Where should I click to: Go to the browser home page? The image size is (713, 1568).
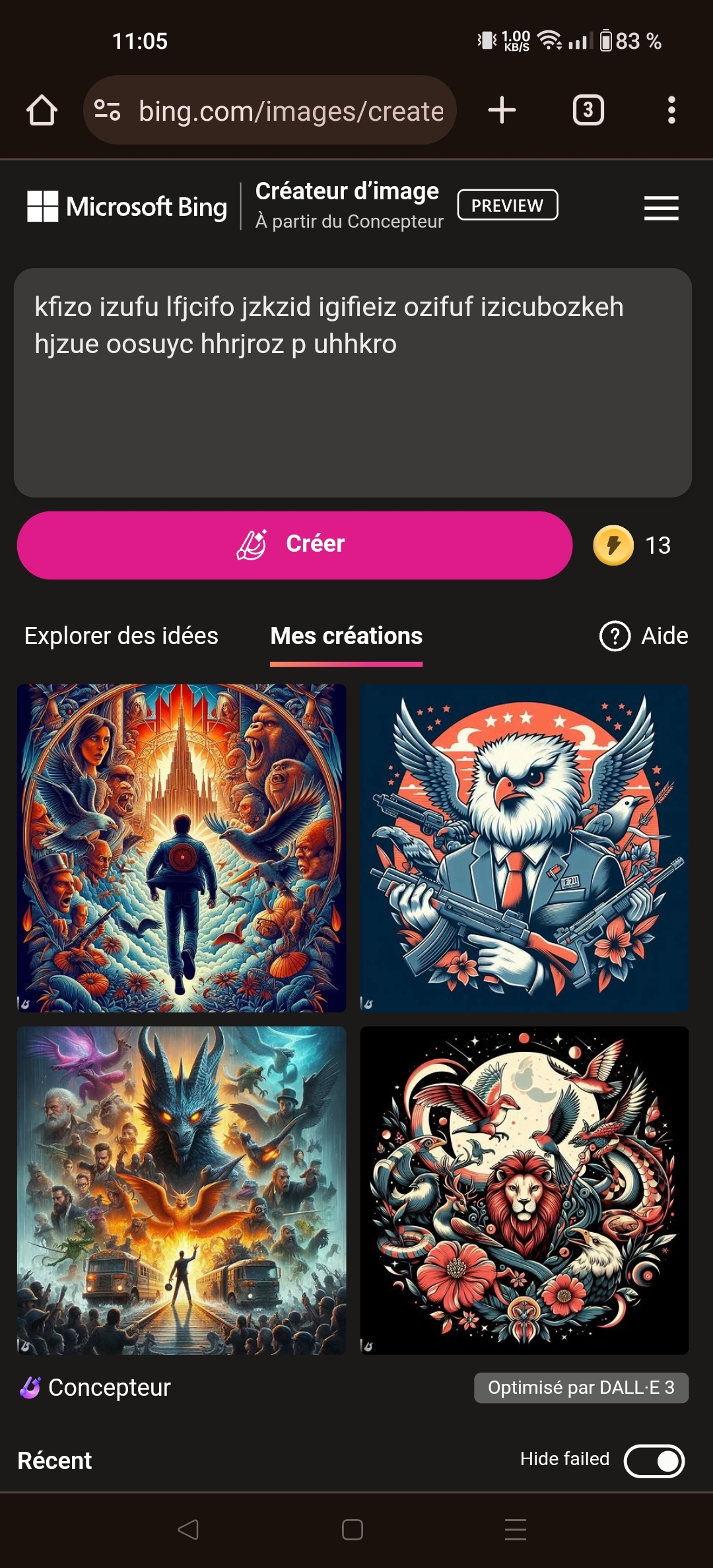pos(42,110)
